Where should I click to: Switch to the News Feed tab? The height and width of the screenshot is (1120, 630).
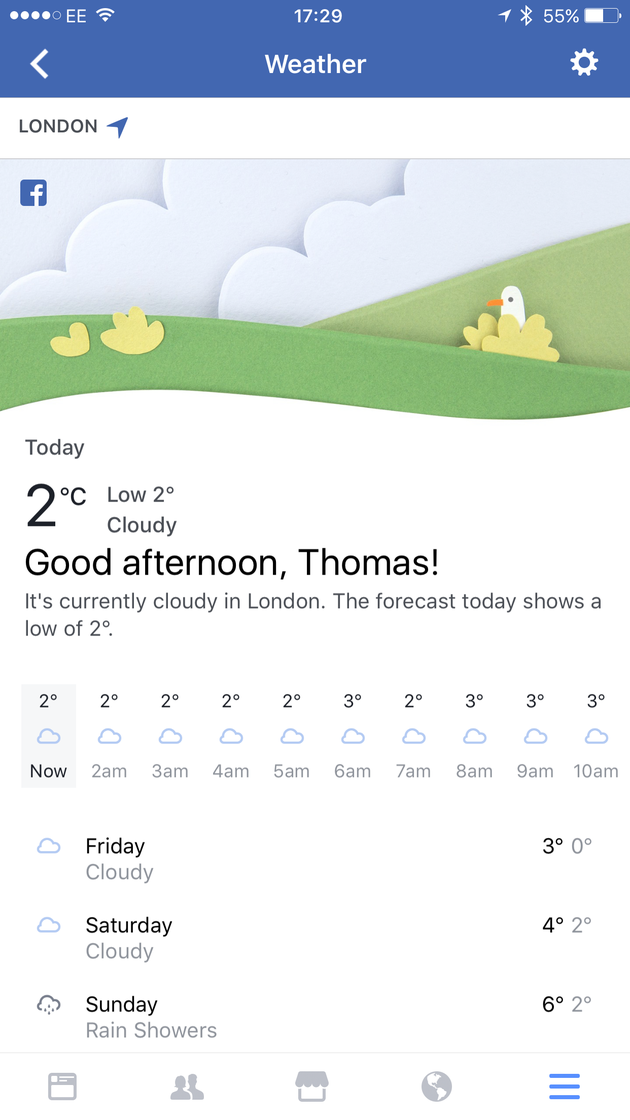tap(63, 1086)
